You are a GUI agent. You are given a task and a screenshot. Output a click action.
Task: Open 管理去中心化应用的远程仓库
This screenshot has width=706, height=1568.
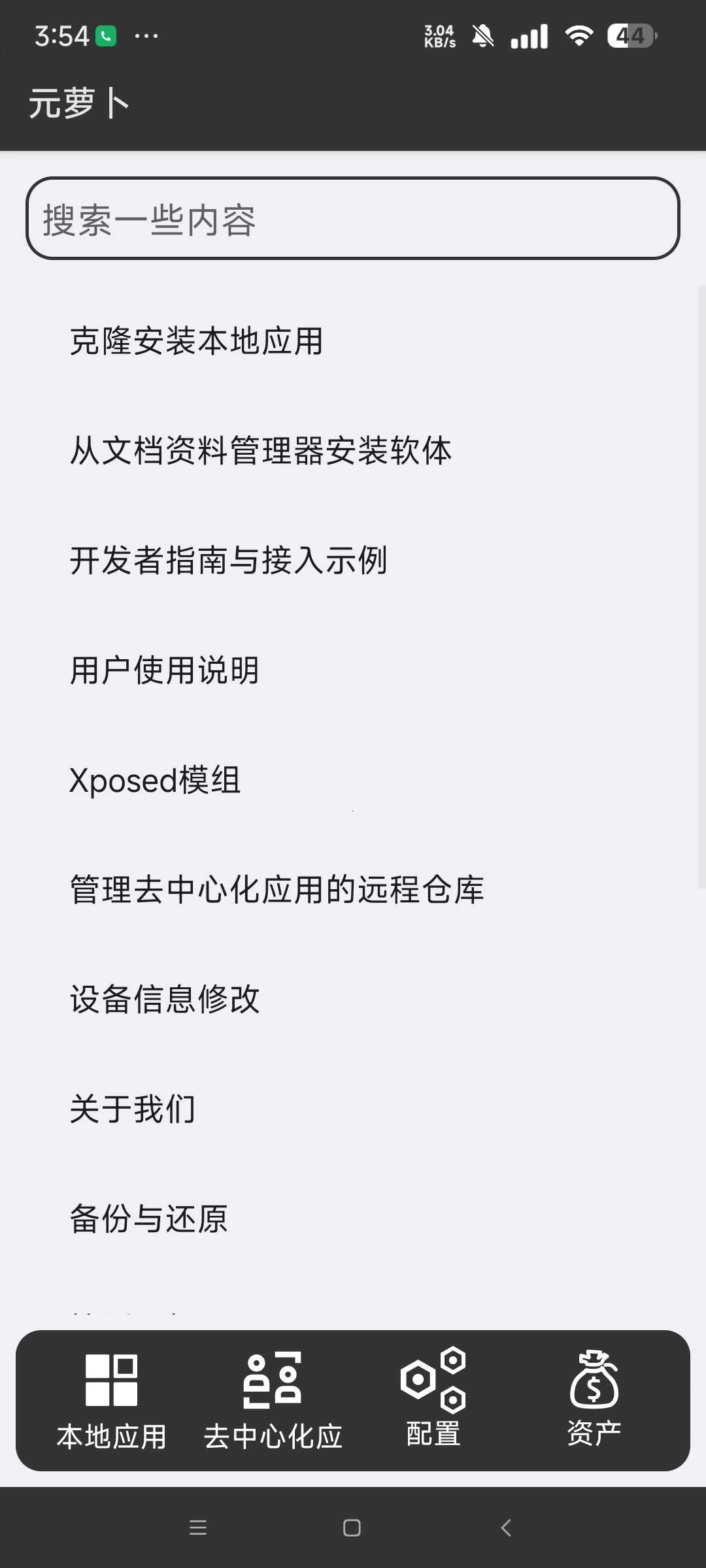[353, 890]
